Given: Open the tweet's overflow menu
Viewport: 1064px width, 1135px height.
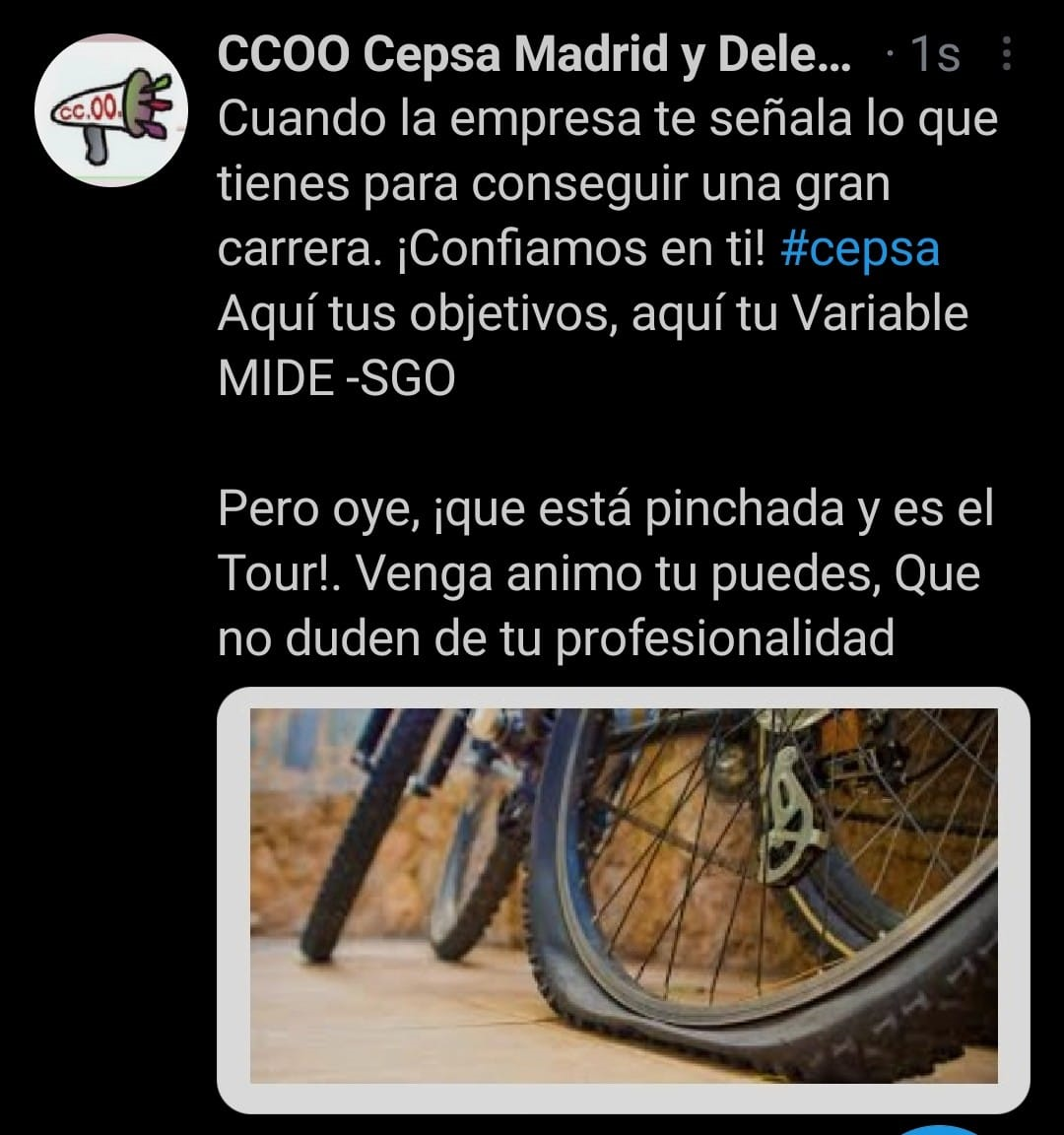Looking at the screenshot, I should pyautogui.click(x=1006, y=55).
